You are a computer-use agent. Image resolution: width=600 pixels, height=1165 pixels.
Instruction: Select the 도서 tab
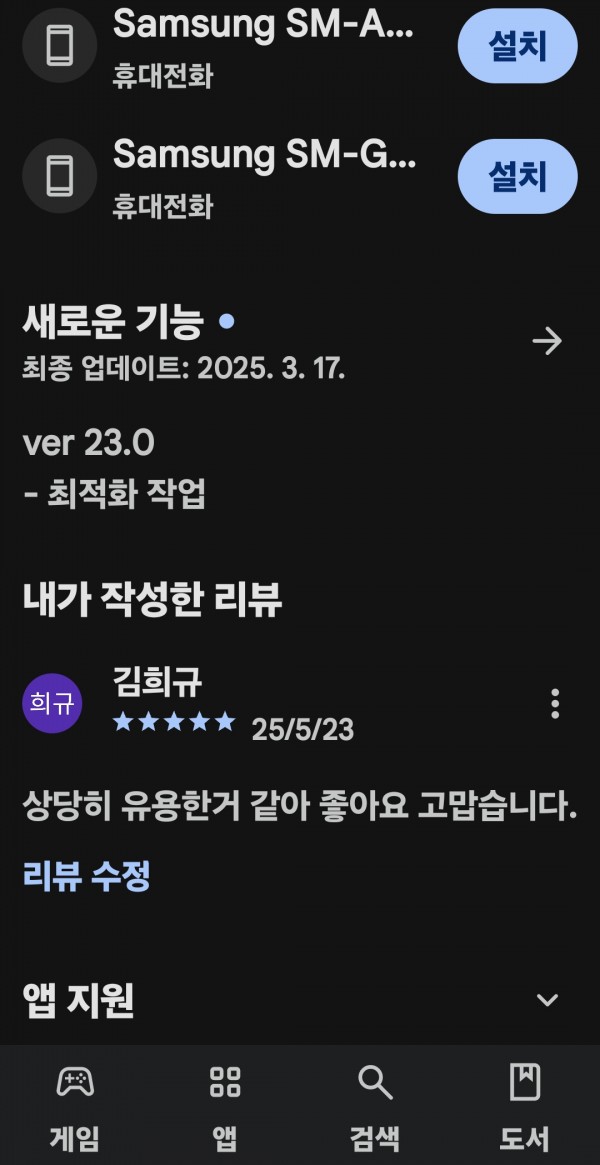(x=525, y=1107)
